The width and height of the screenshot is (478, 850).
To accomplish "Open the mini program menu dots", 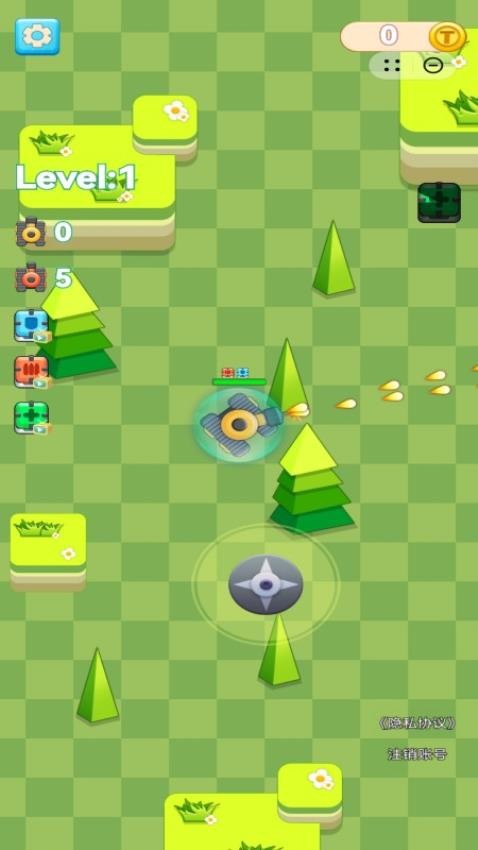I will coord(391,66).
